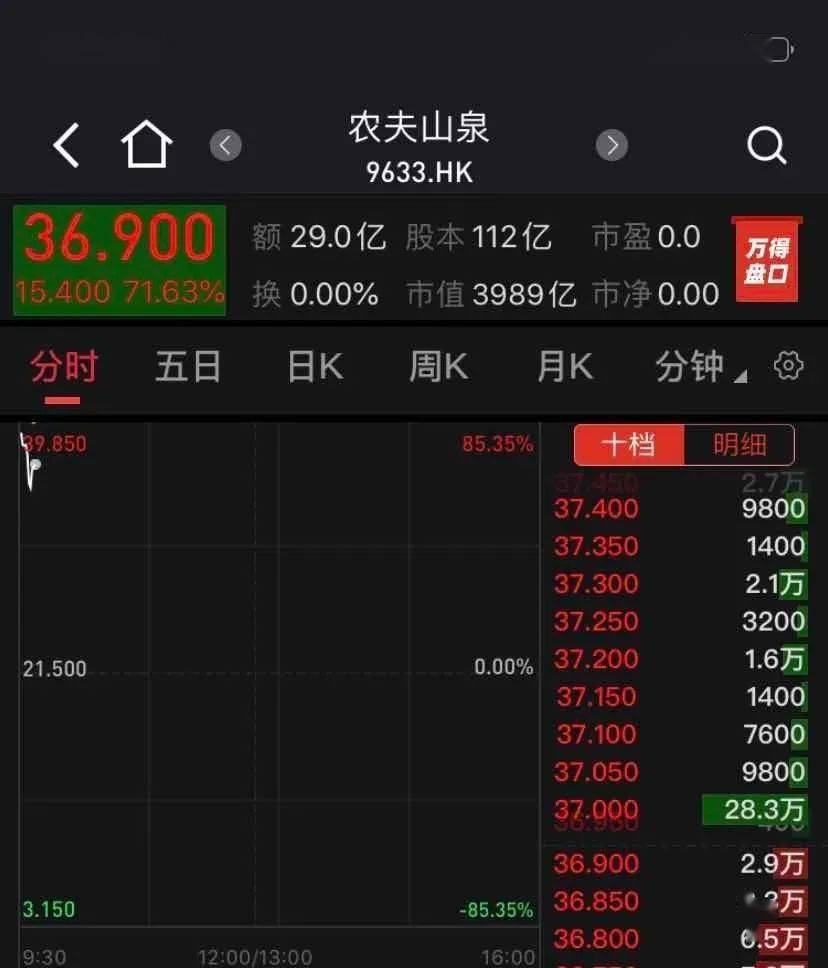Select the 分时 chart tab
828x968 pixels.
pos(63,367)
